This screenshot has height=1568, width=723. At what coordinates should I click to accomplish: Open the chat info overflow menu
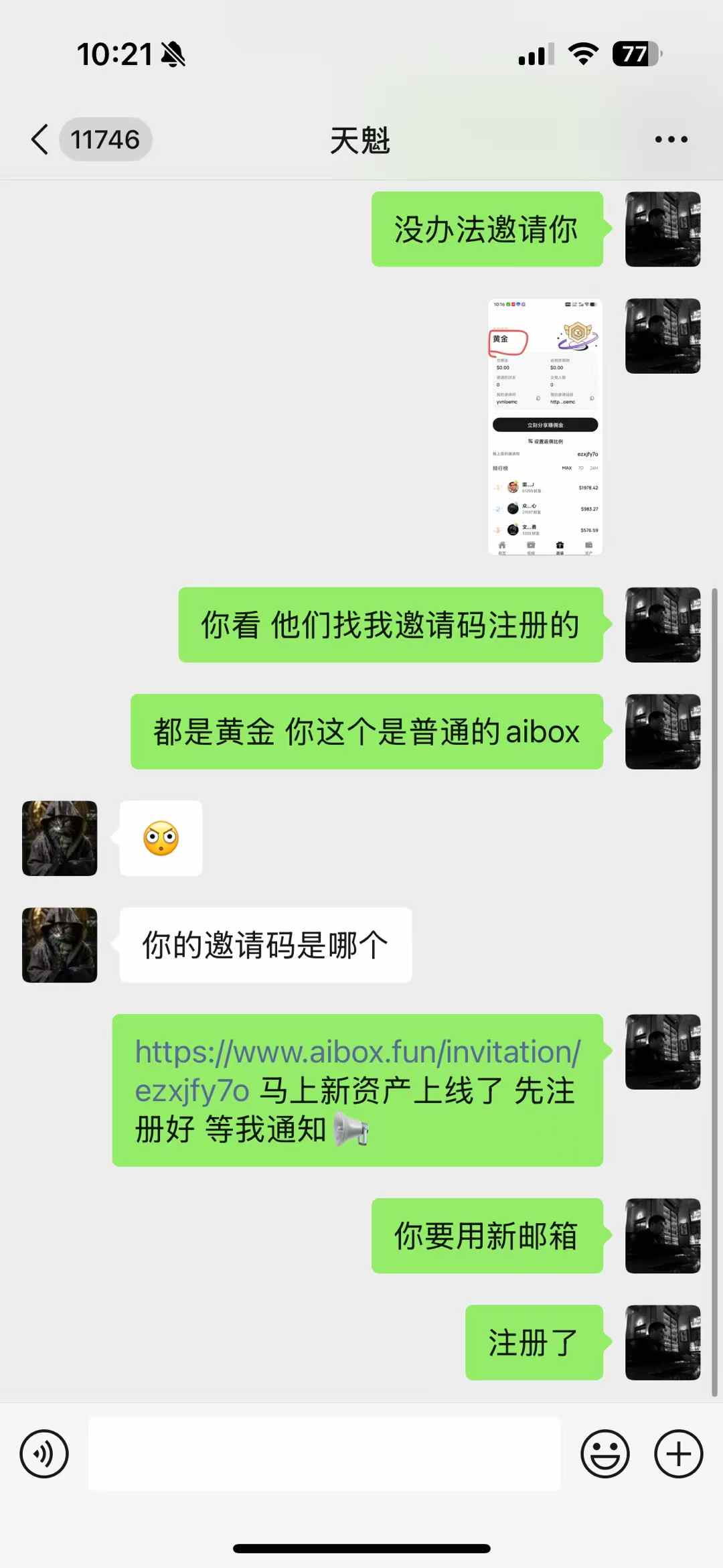tap(671, 139)
